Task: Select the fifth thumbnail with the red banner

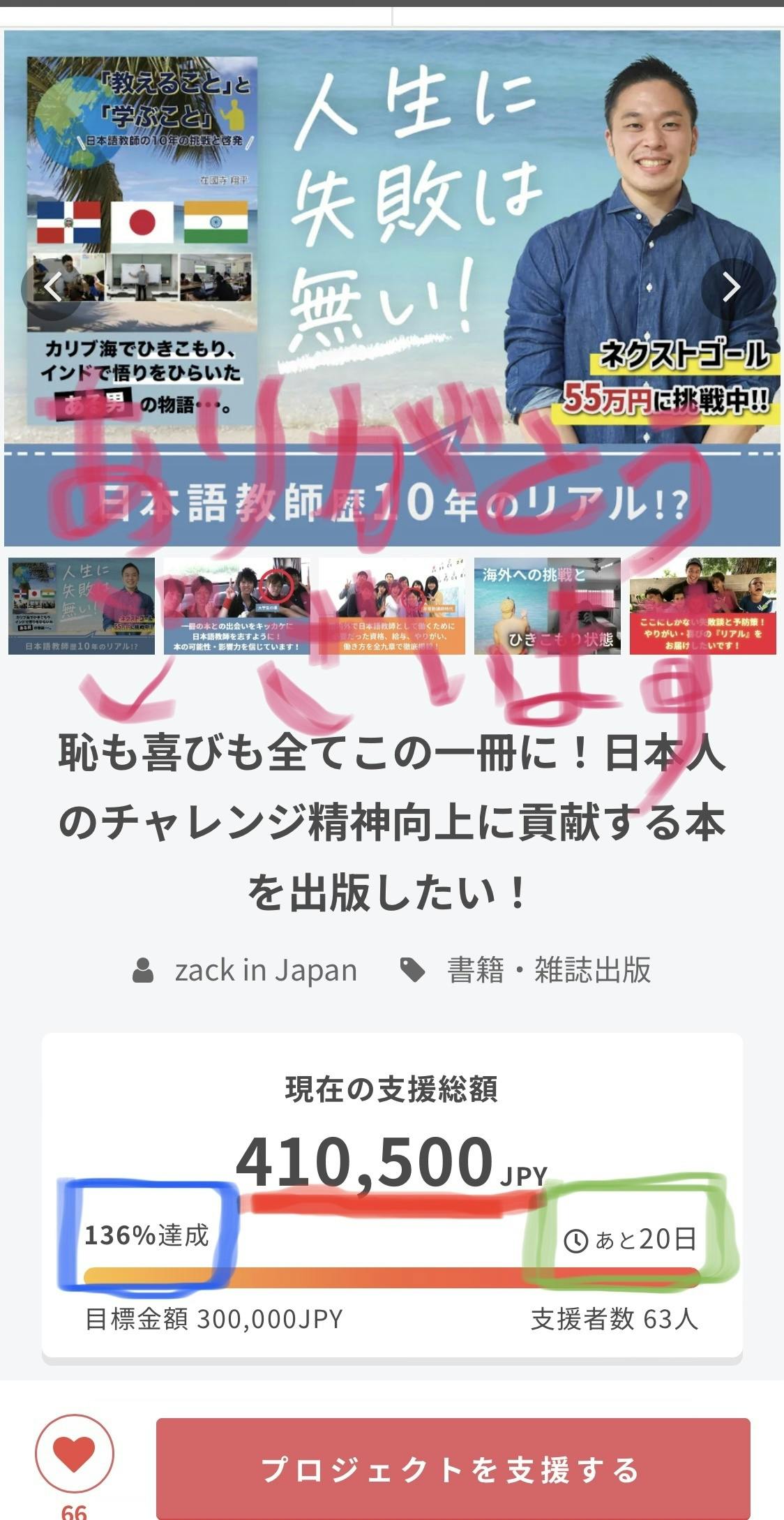Action: pos(702,606)
